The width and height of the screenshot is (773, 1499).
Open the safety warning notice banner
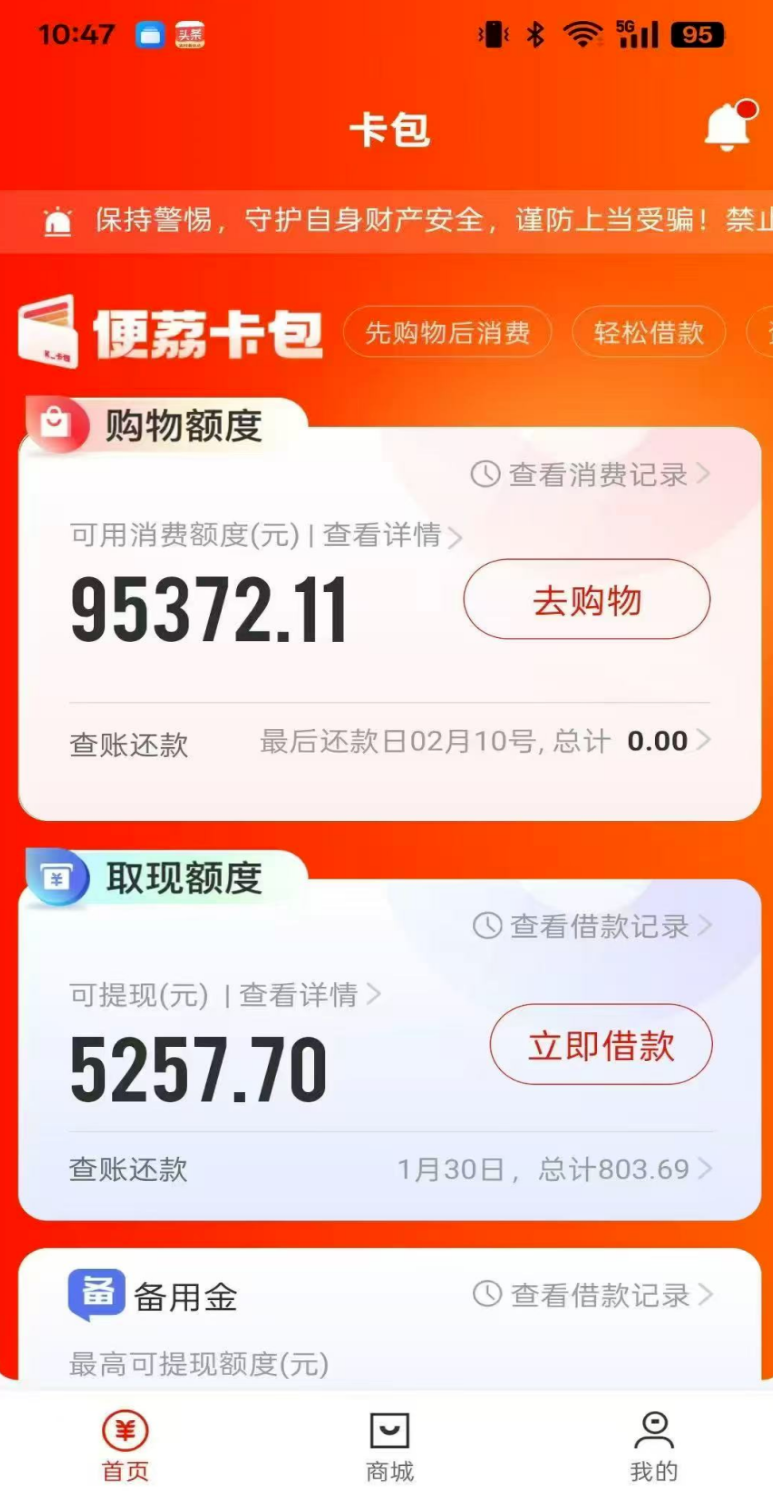click(x=400, y=221)
